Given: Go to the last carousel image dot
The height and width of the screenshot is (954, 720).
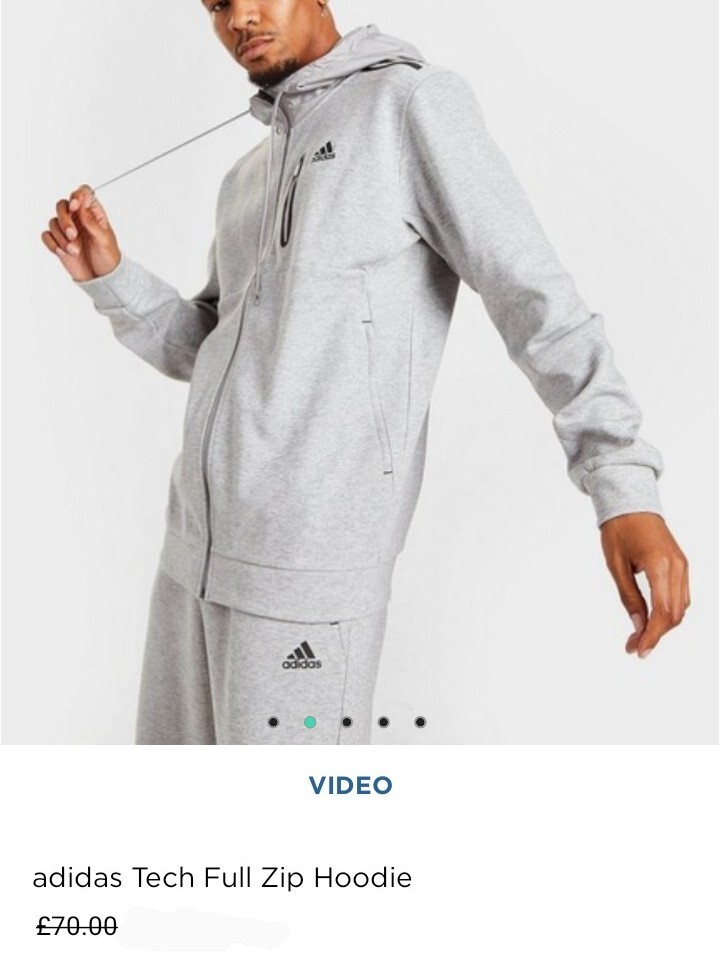Looking at the screenshot, I should [x=420, y=722].
